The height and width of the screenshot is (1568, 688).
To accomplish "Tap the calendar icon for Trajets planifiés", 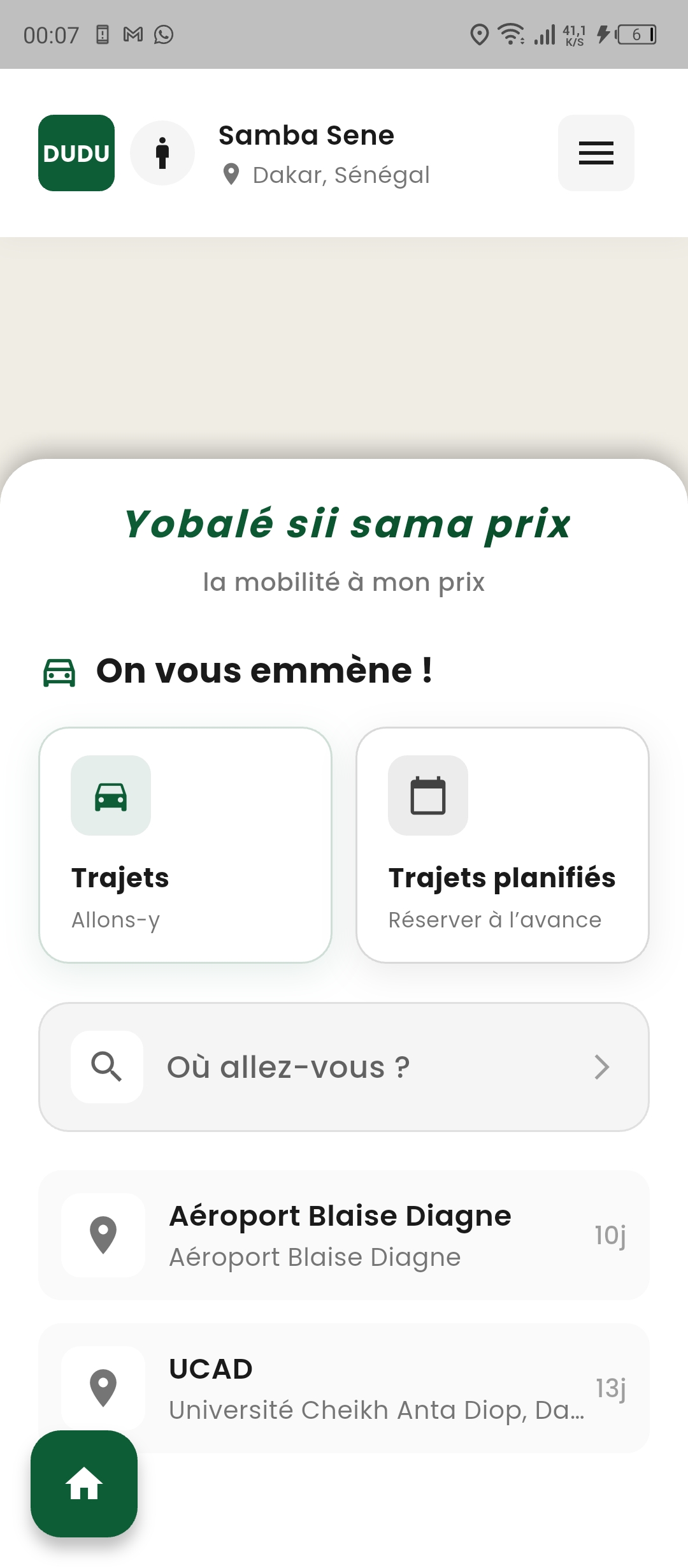I will coord(427,796).
